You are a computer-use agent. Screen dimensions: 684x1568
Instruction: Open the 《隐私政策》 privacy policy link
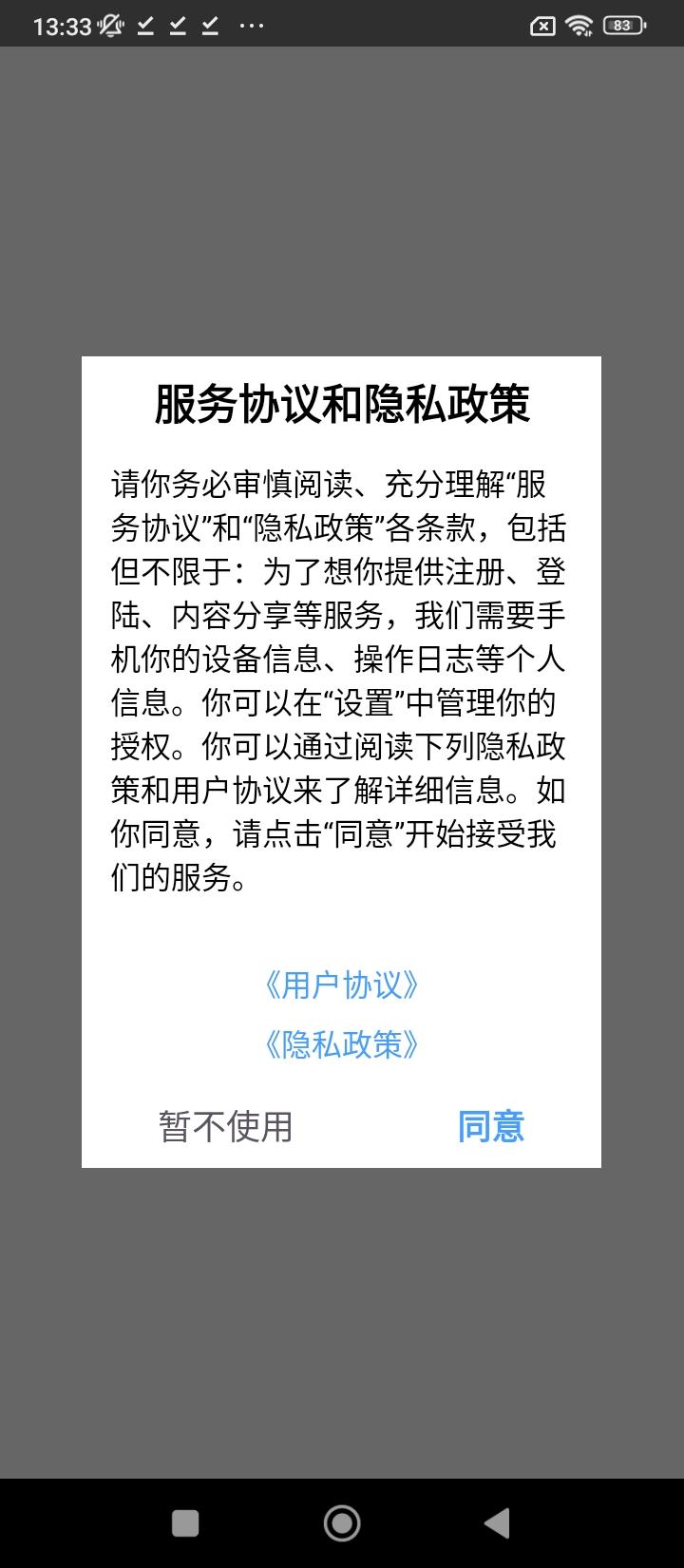point(341,1045)
